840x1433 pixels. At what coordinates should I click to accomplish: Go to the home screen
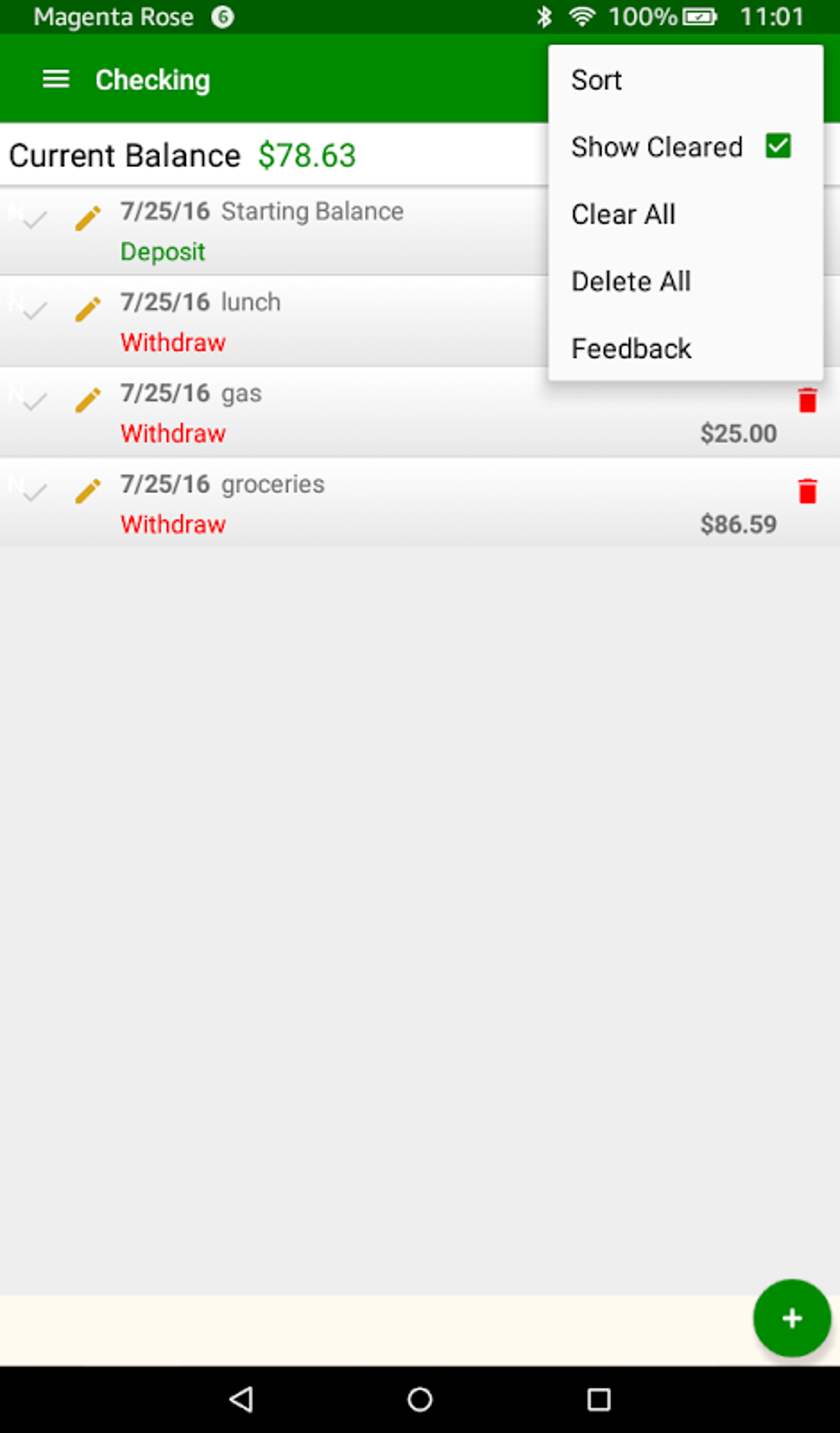(420, 1399)
